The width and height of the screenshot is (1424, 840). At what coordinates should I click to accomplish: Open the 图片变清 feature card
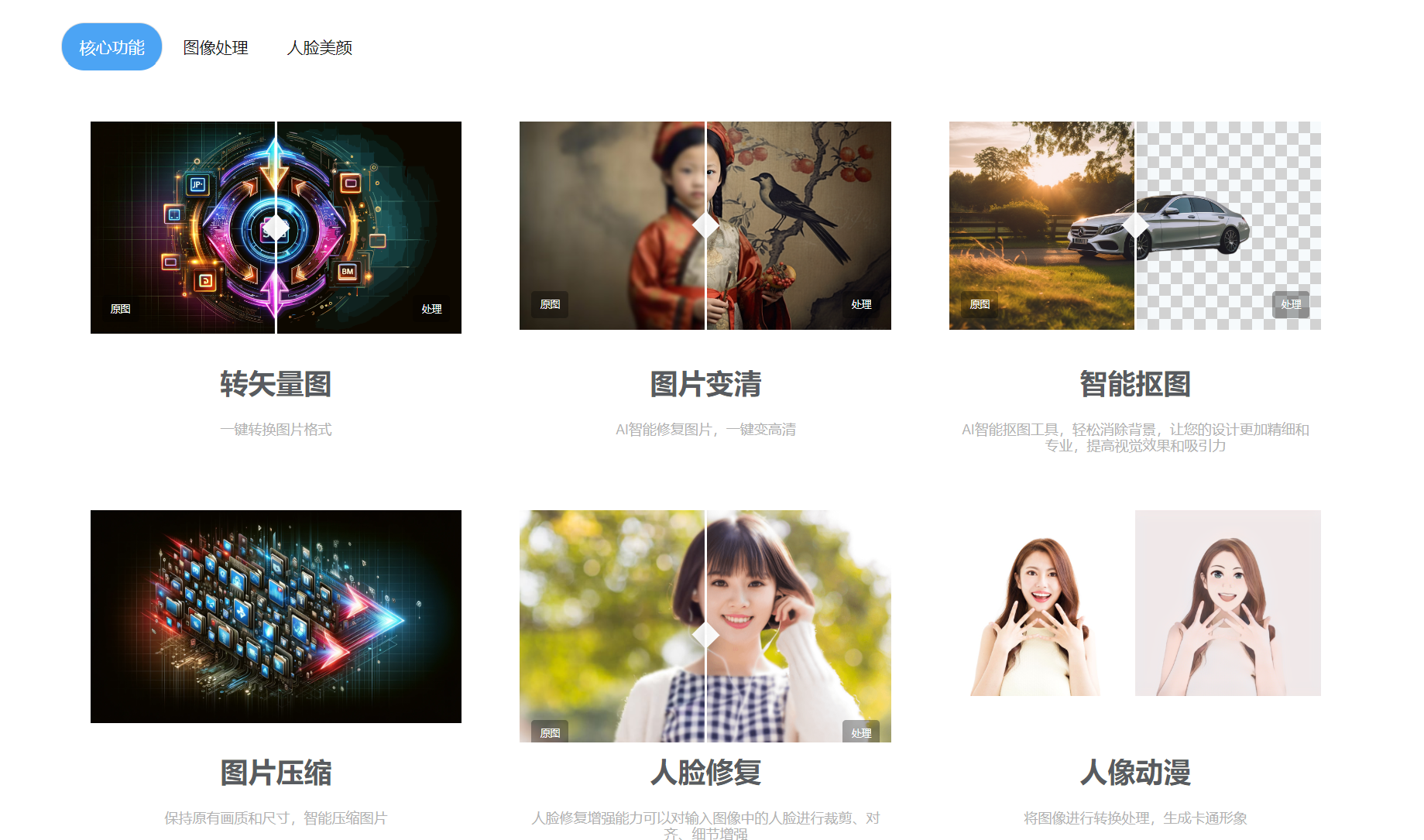705,384
